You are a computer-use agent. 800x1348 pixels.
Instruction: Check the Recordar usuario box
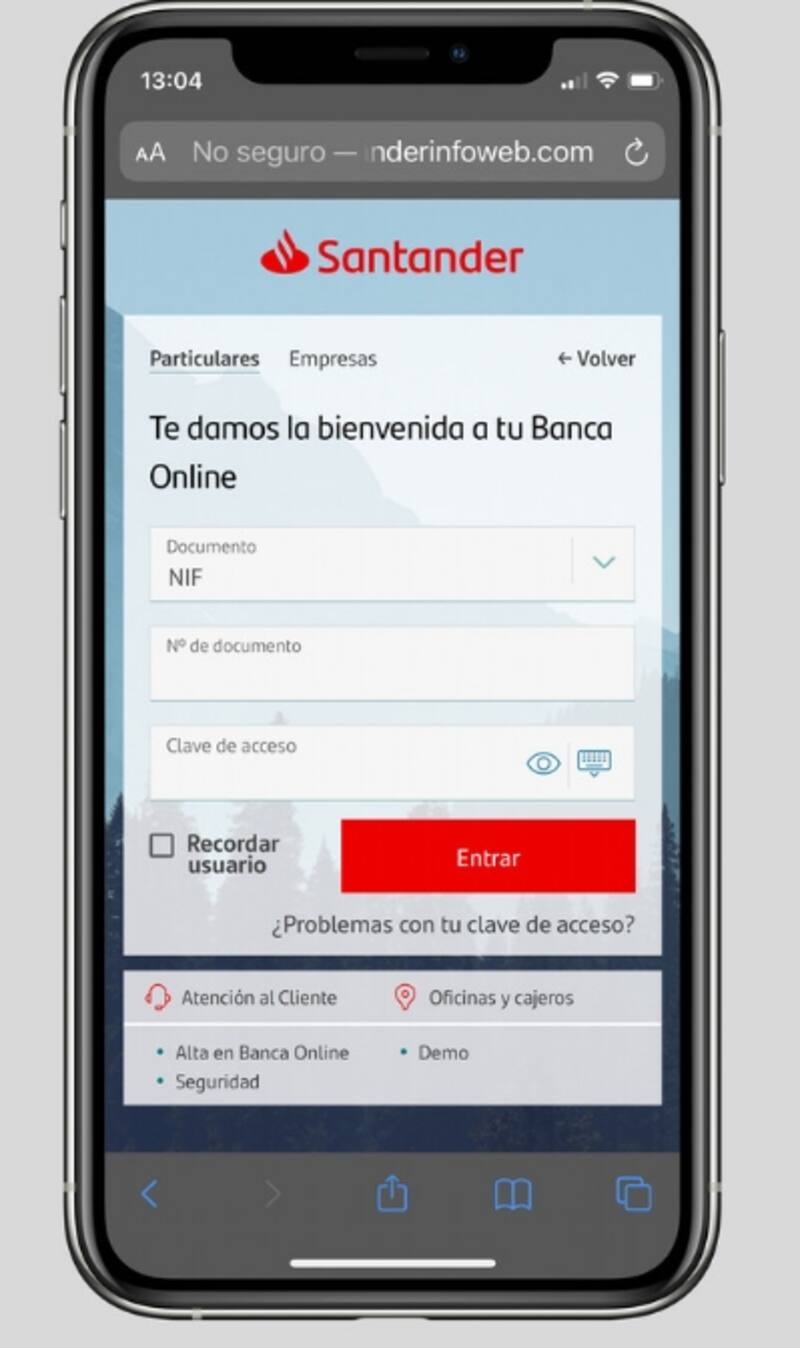[x=162, y=846]
